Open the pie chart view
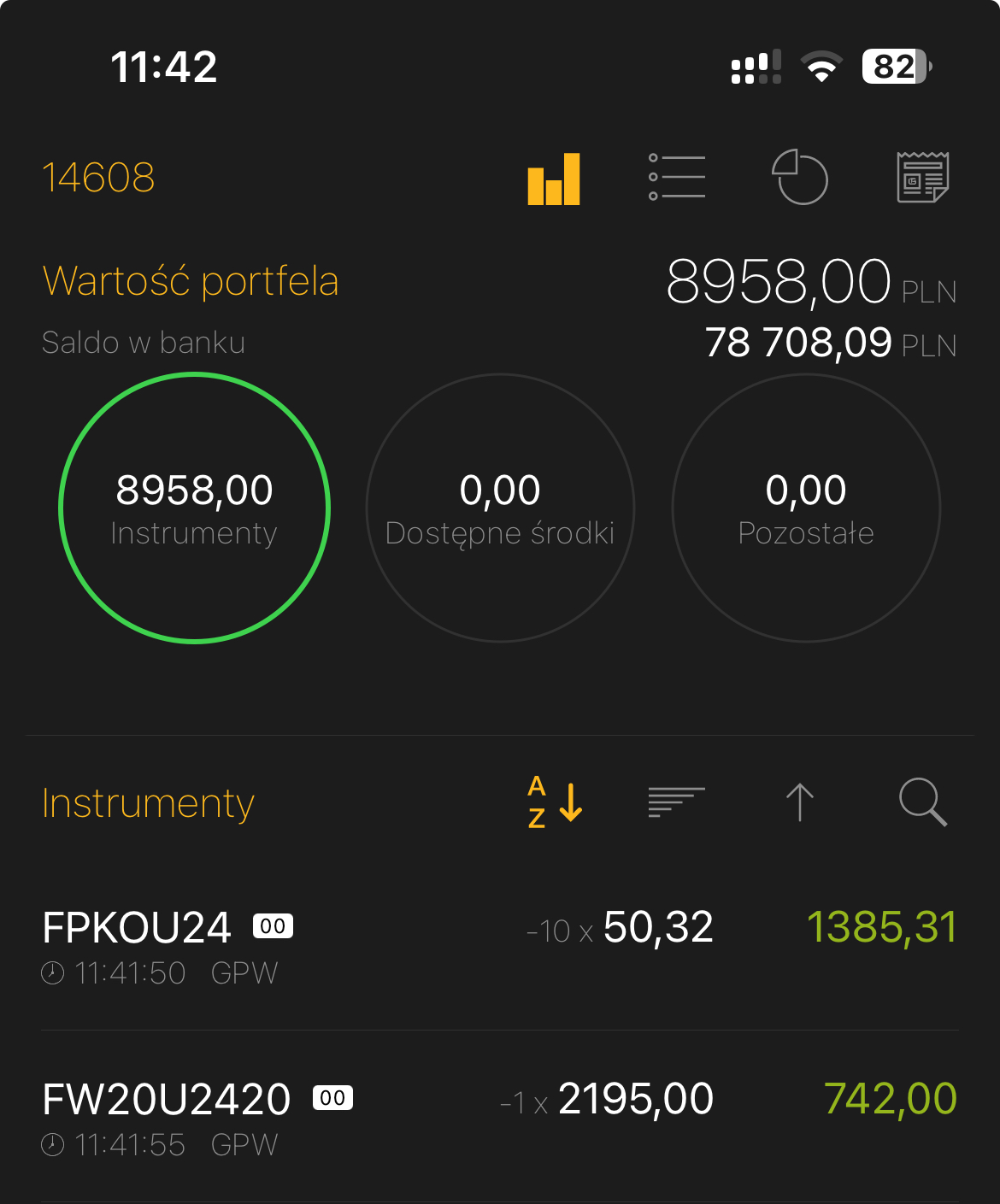This screenshot has width=1000, height=1204. (800, 178)
